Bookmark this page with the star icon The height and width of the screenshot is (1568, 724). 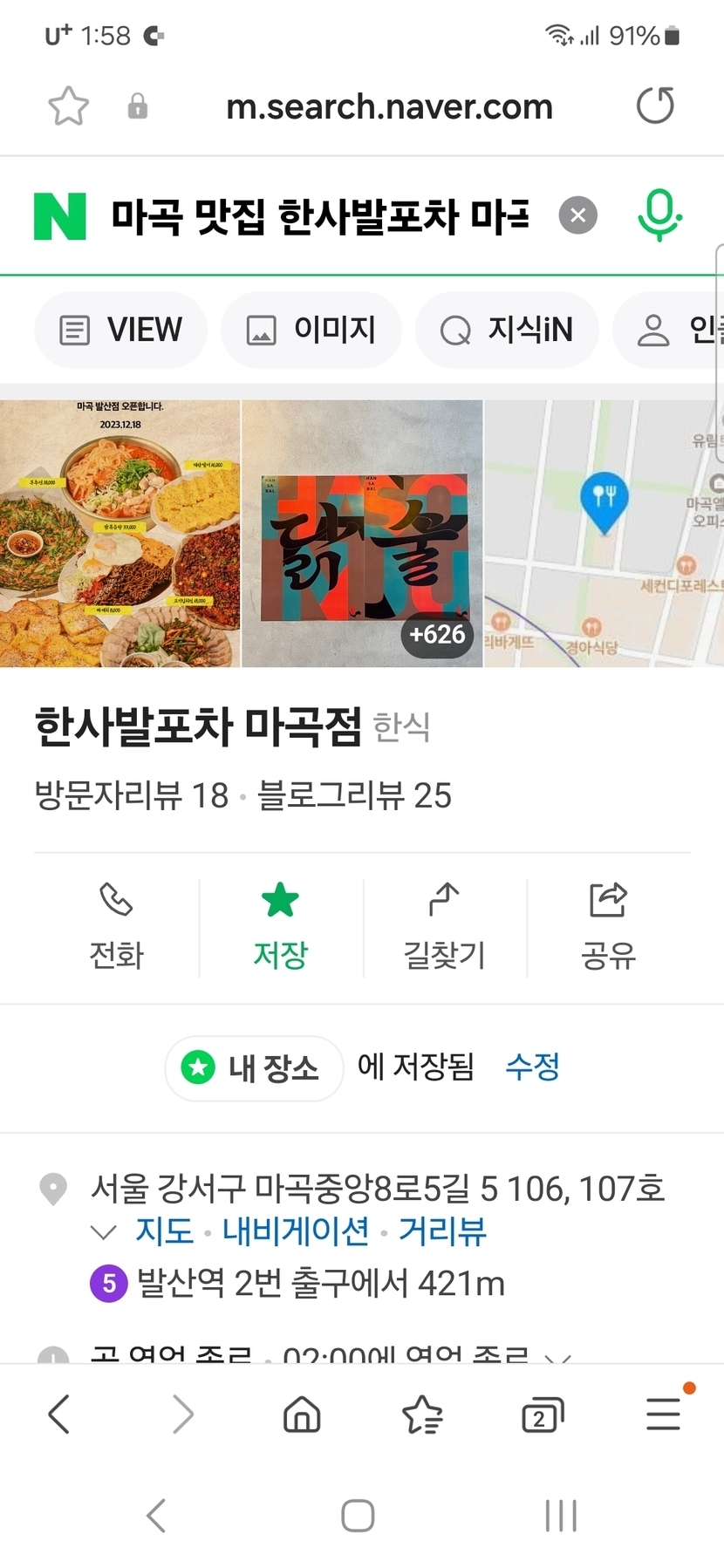pyautogui.click(x=68, y=106)
